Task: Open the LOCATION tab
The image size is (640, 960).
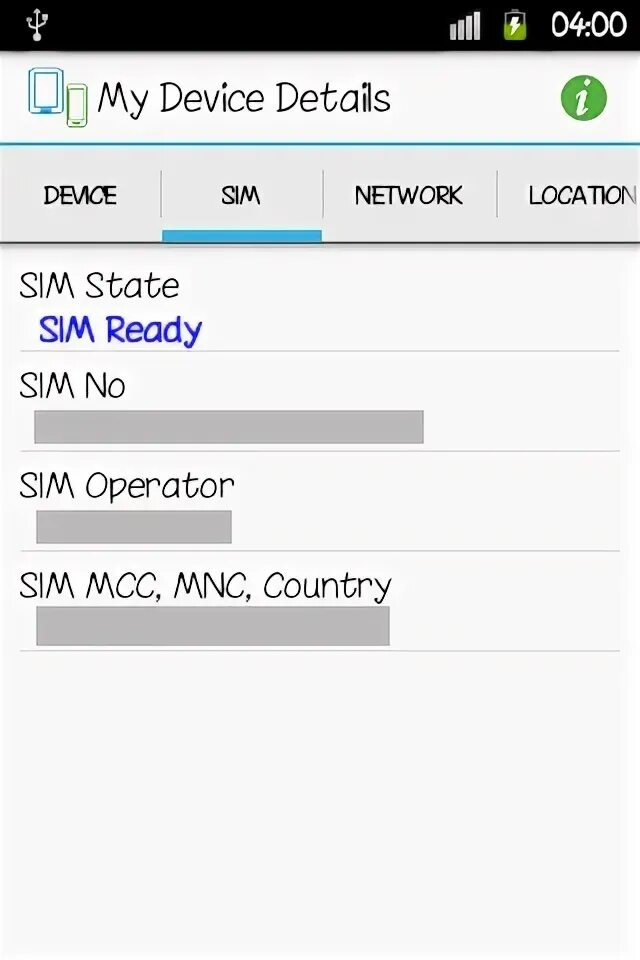Action: tap(579, 195)
